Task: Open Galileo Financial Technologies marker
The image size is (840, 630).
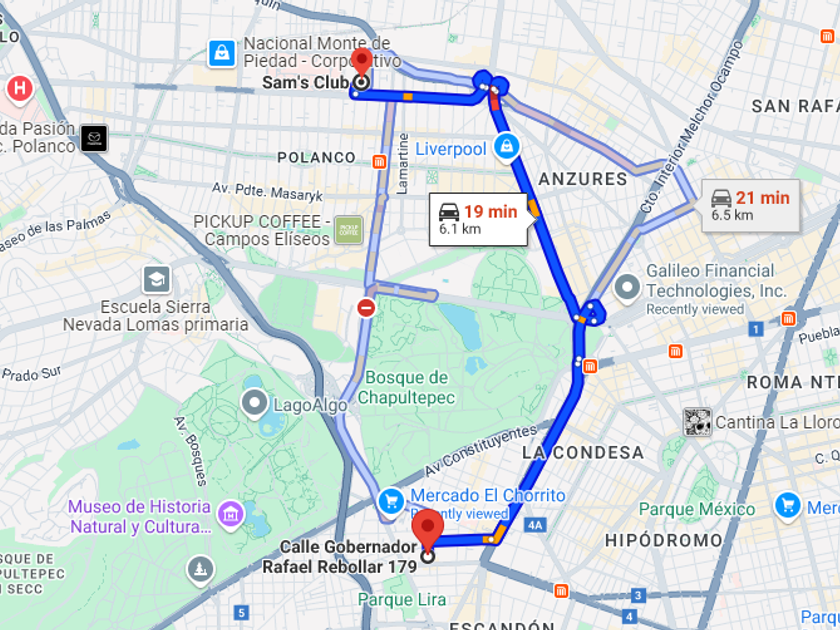Action: tap(627, 288)
